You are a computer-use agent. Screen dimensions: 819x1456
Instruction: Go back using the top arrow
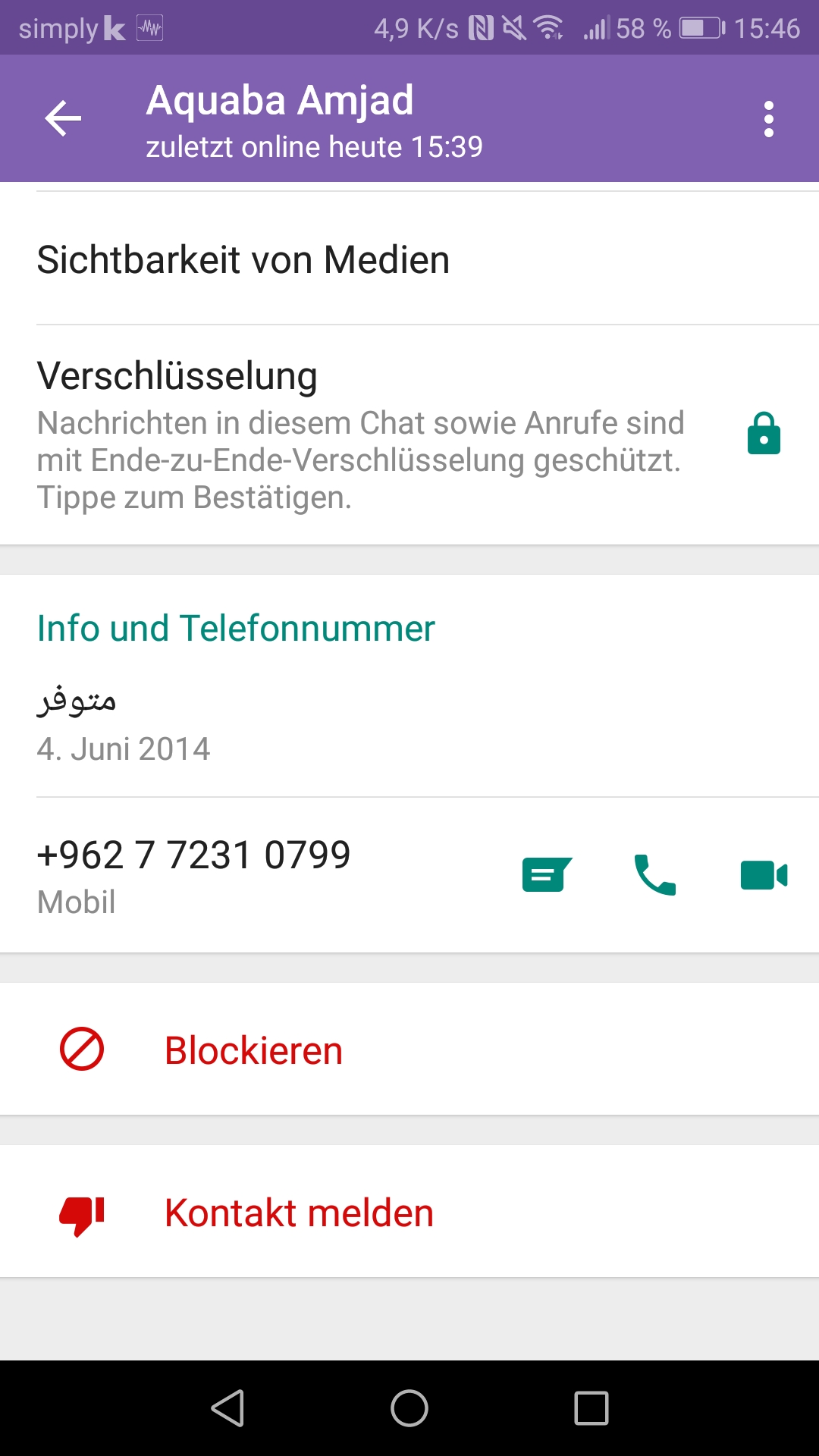point(63,118)
